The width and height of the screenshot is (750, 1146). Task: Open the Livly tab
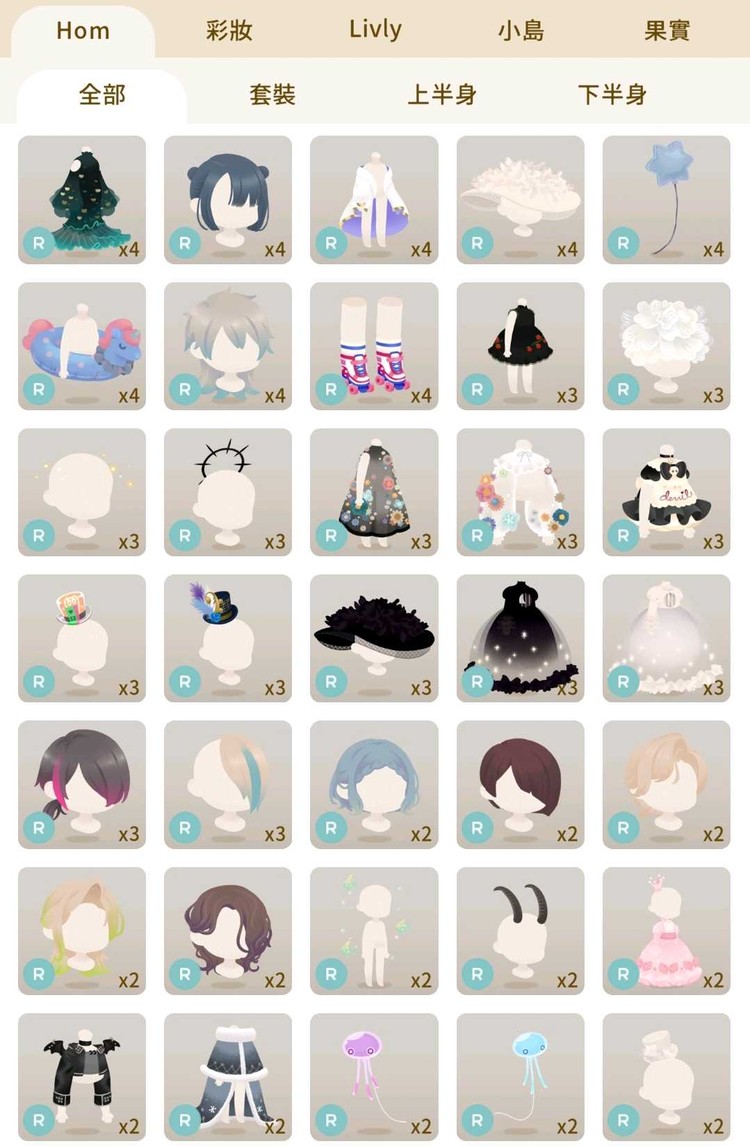coord(375,30)
